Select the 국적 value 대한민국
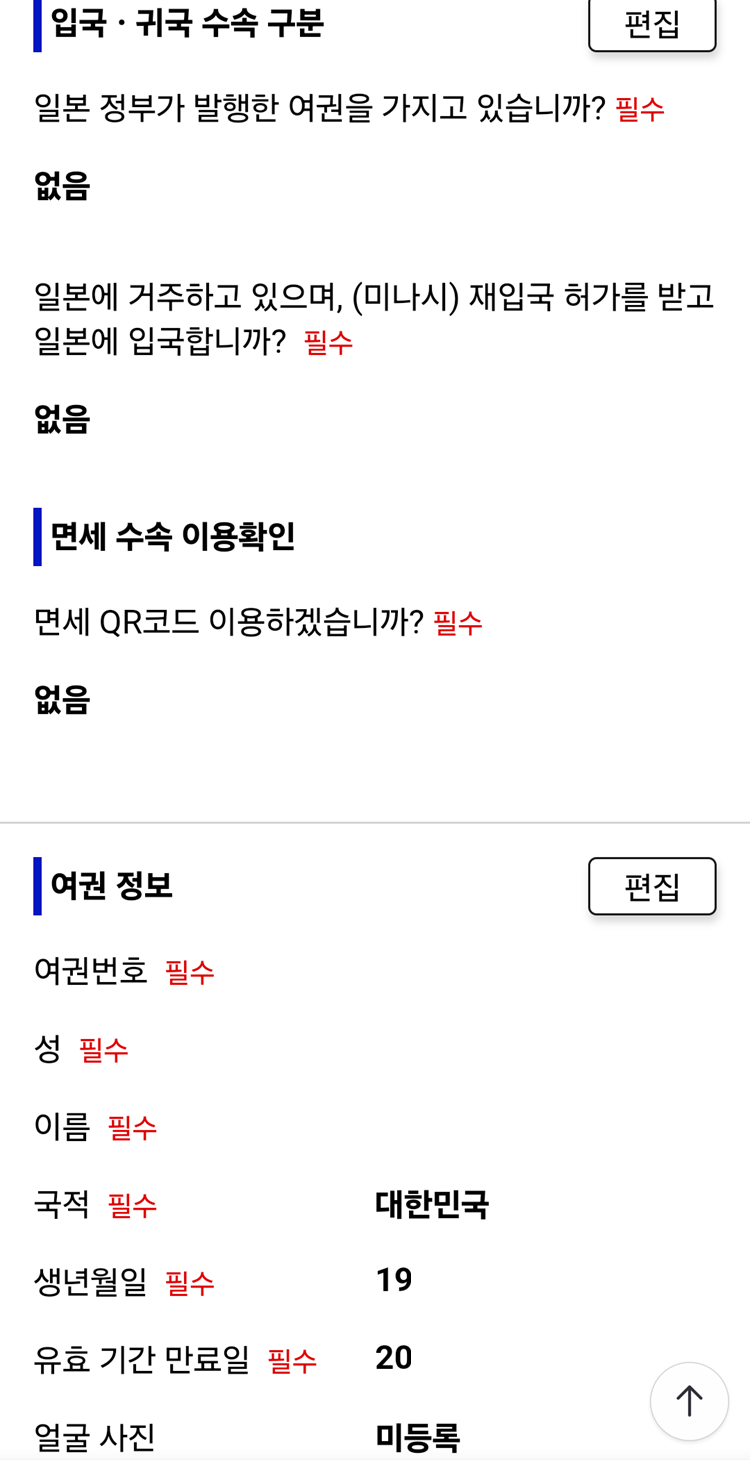 [432, 1205]
